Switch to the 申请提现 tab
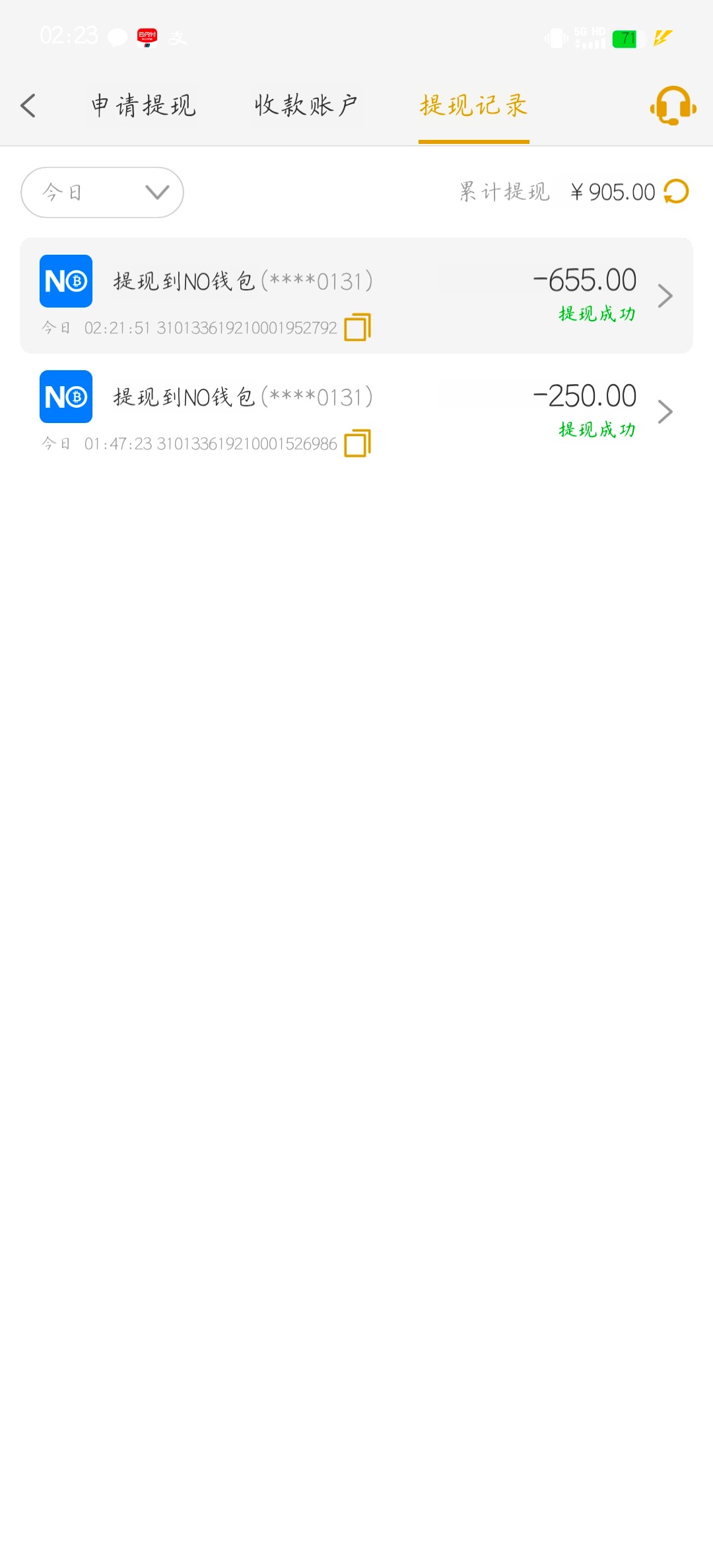Image resolution: width=713 pixels, height=1568 pixels. point(143,106)
